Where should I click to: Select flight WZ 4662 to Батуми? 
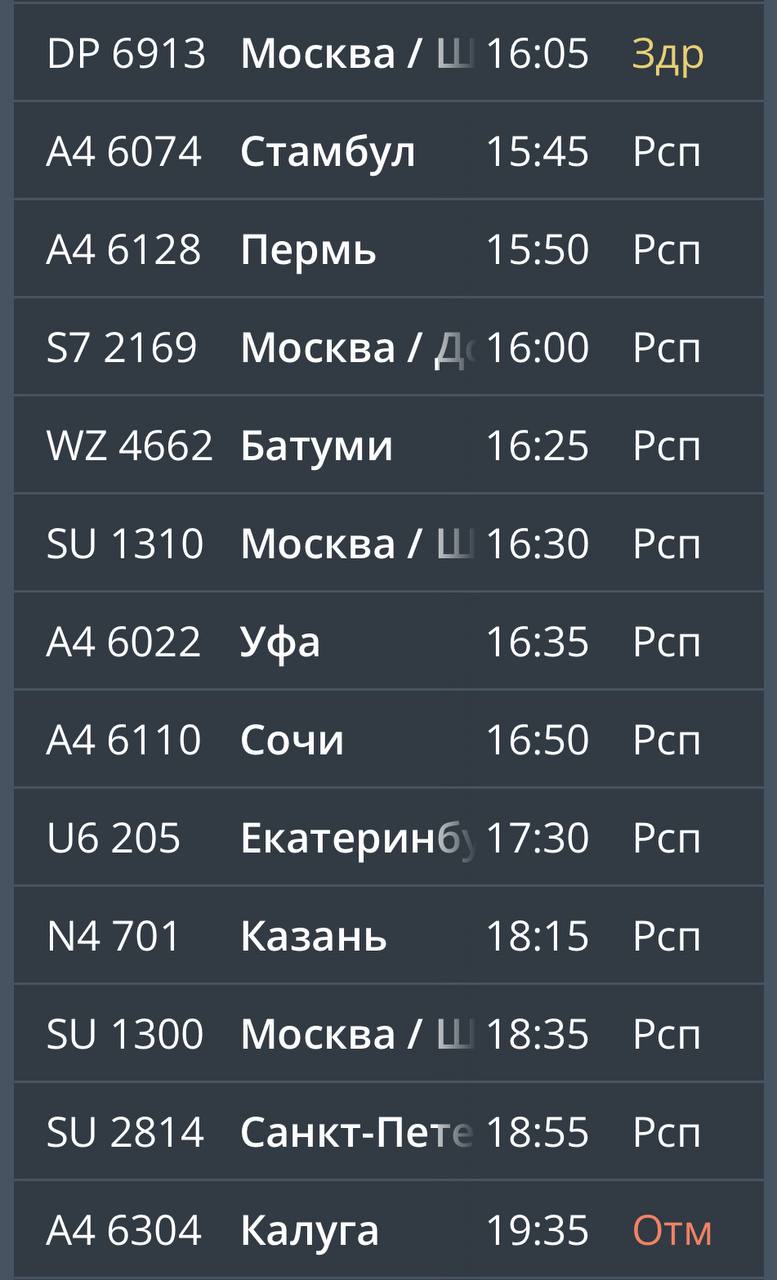388,445
